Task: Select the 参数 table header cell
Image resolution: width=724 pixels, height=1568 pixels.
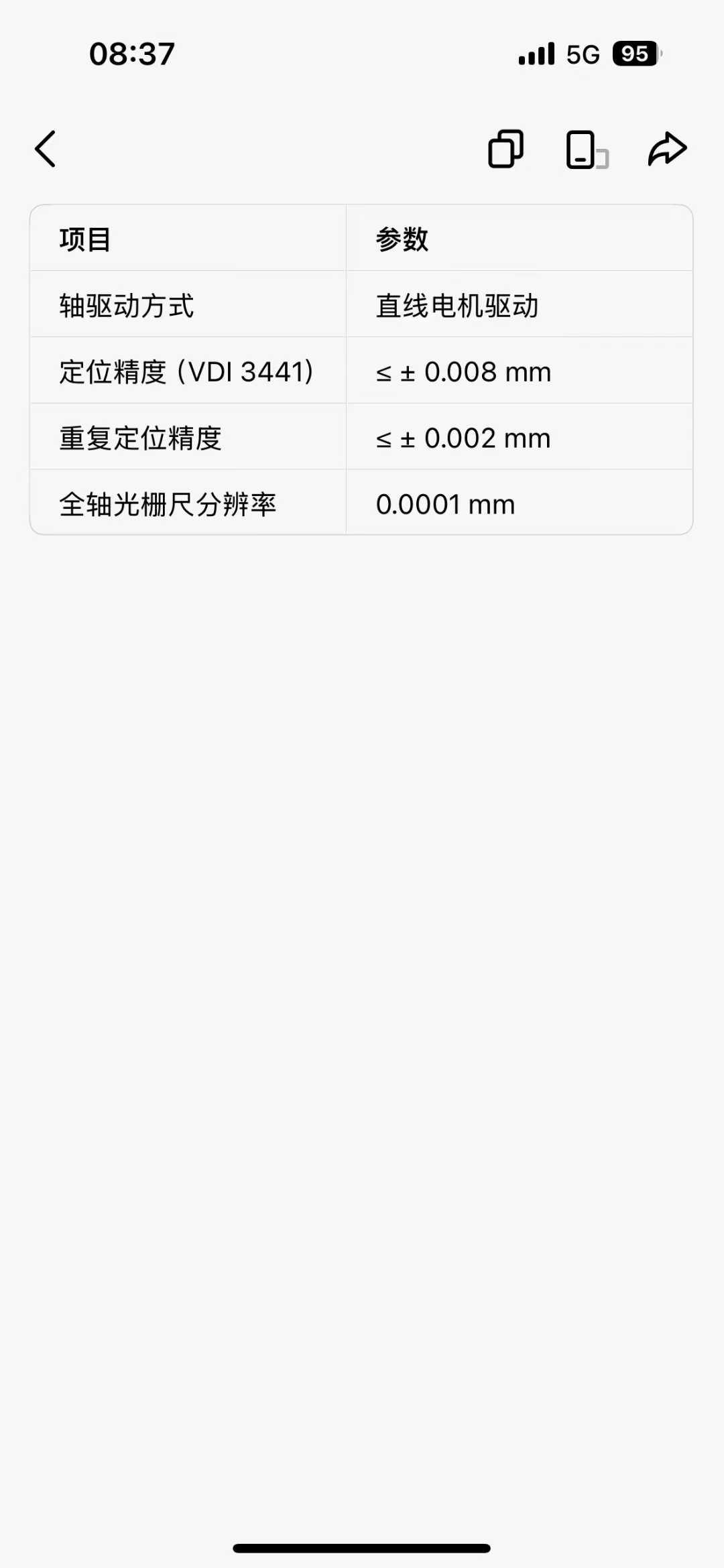Action: [x=402, y=239]
